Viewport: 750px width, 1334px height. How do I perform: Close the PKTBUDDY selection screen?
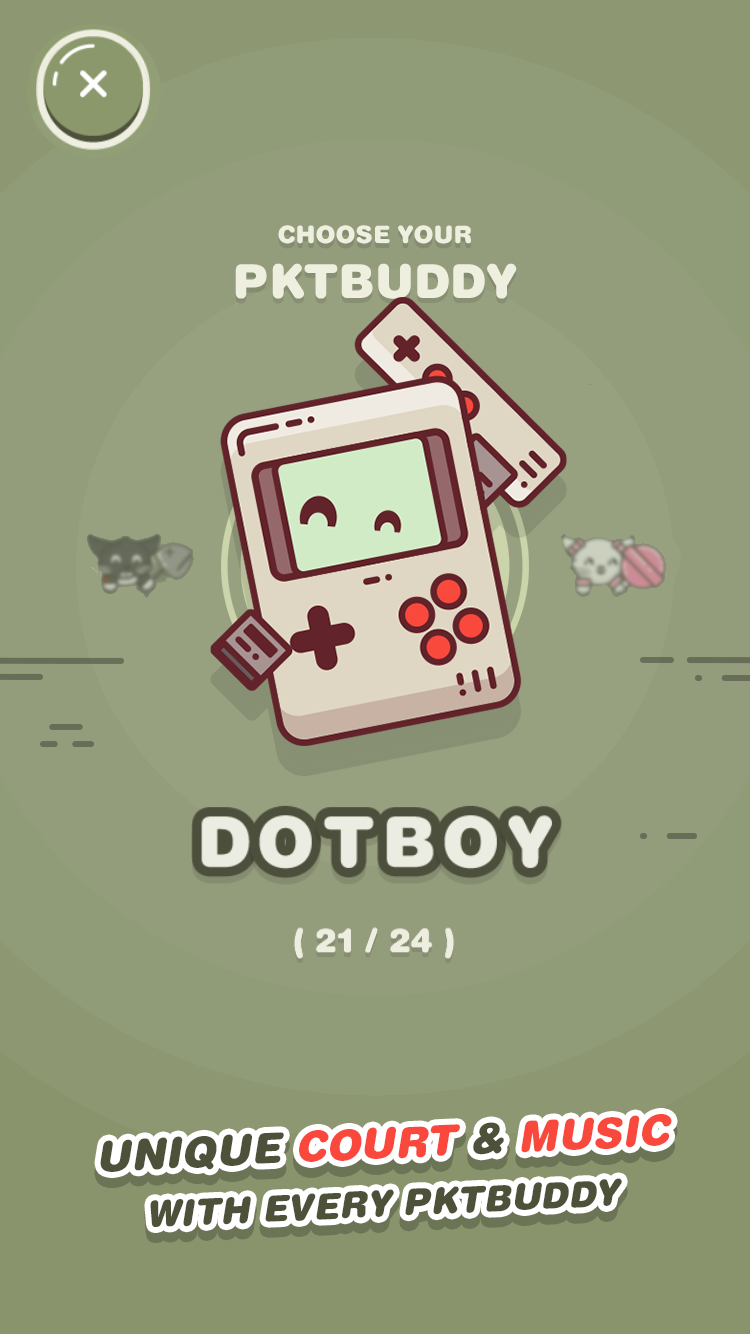point(93,89)
